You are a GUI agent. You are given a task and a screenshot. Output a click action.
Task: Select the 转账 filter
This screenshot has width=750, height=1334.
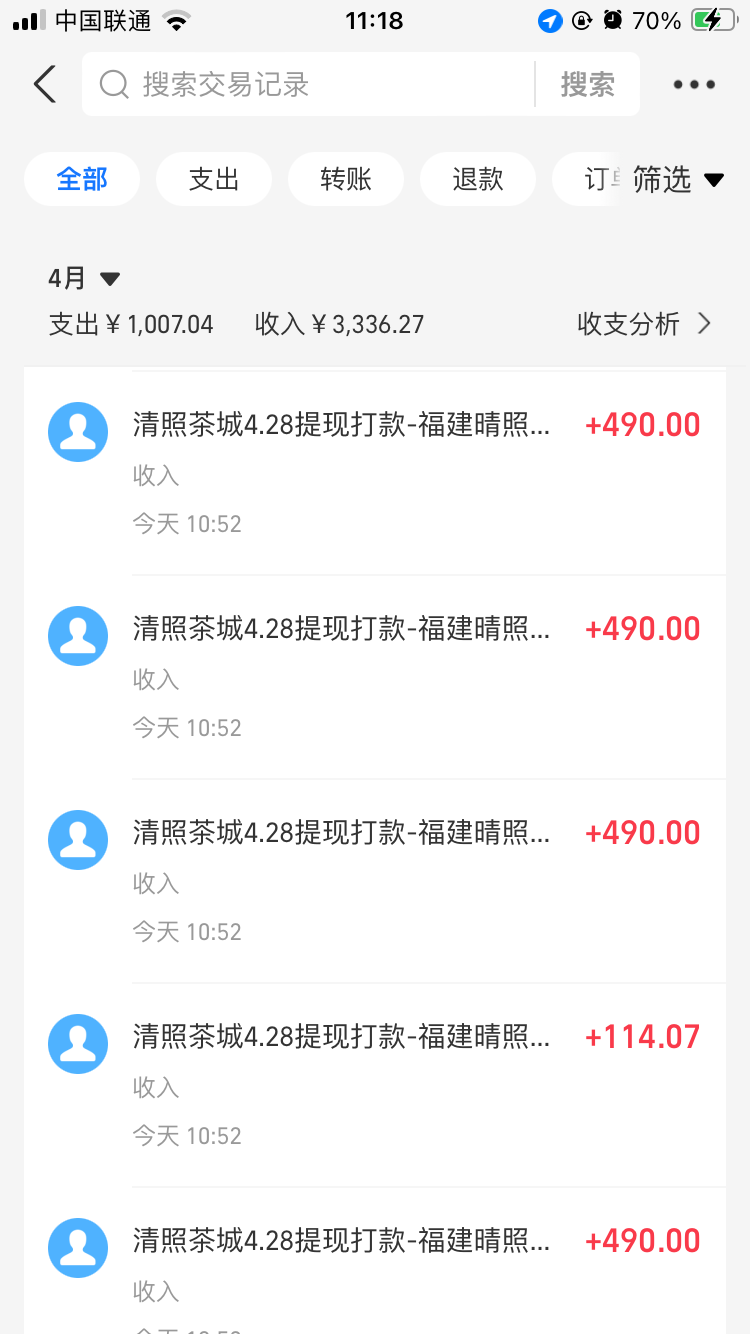coord(345,178)
